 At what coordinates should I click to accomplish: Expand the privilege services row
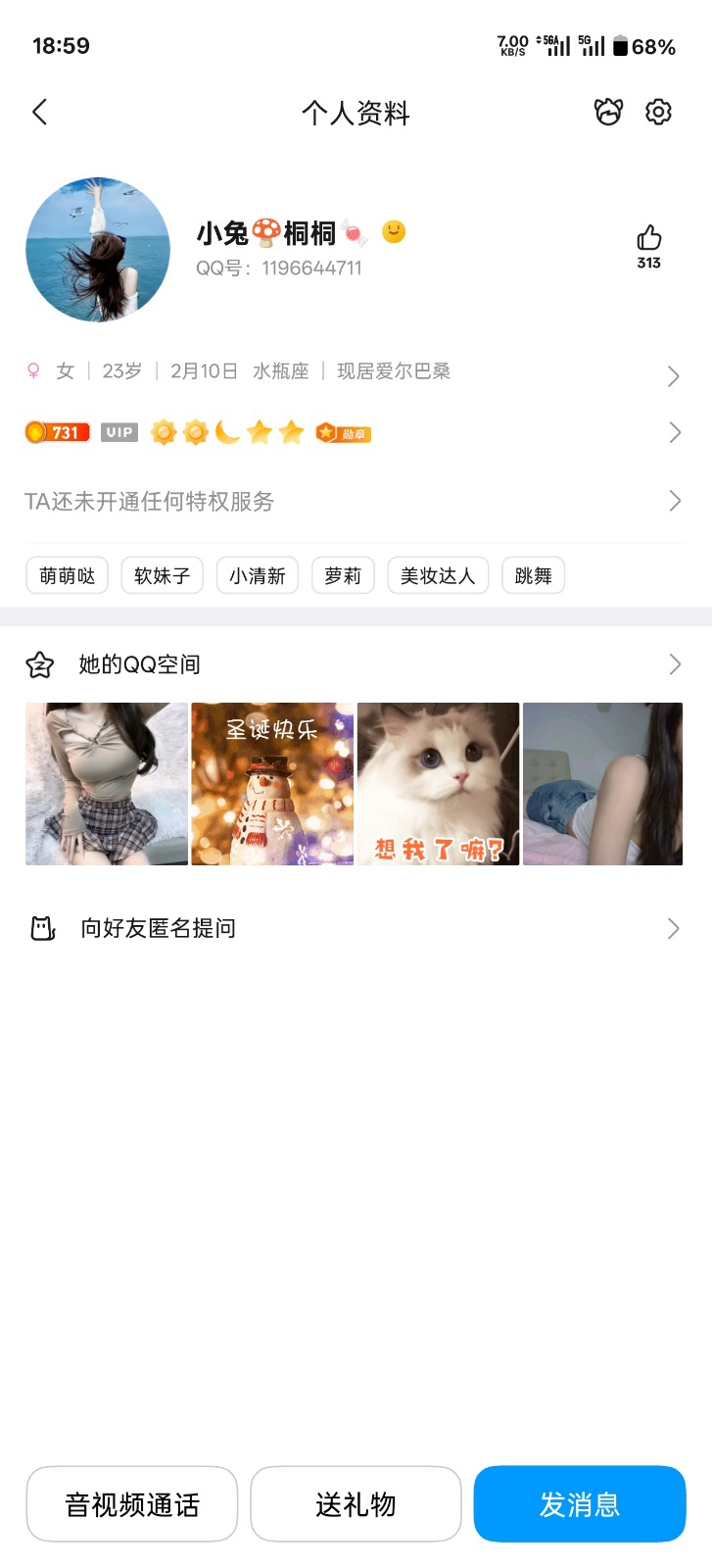(x=675, y=501)
